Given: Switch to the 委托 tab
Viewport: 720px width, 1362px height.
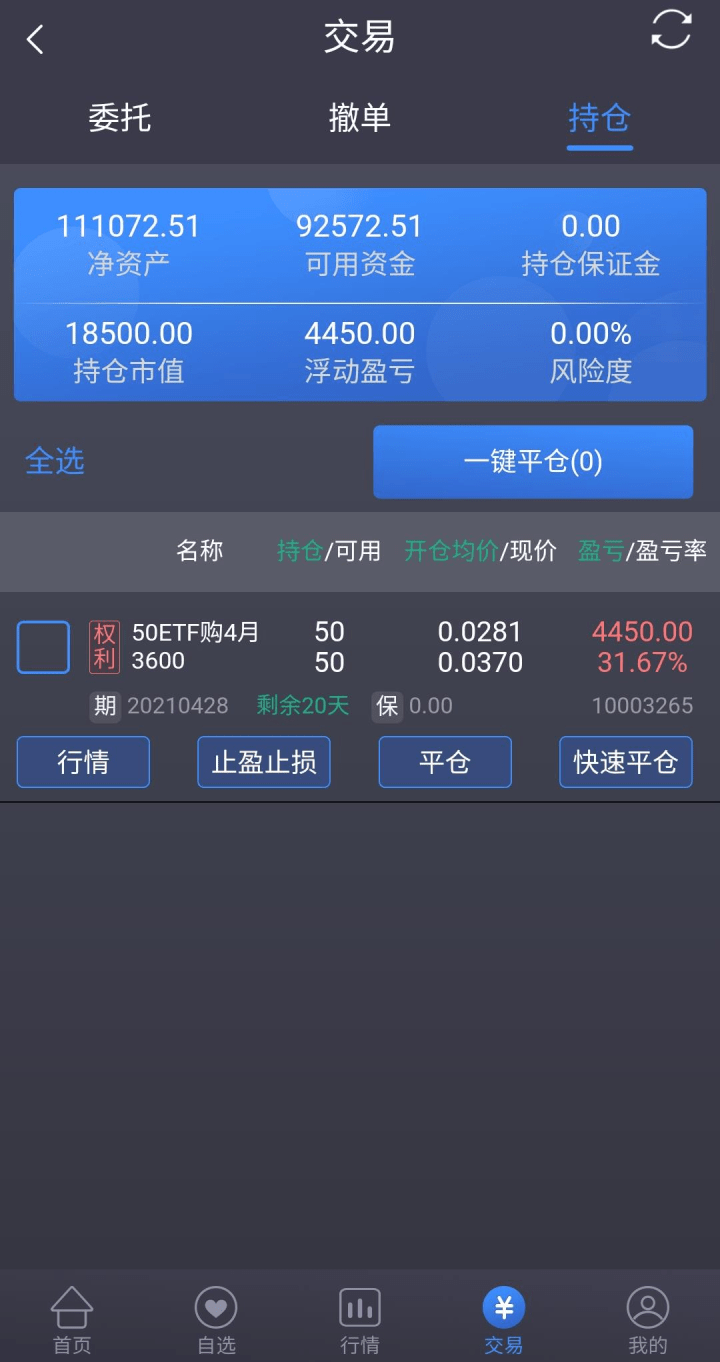Looking at the screenshot, I should pos(120,118).
